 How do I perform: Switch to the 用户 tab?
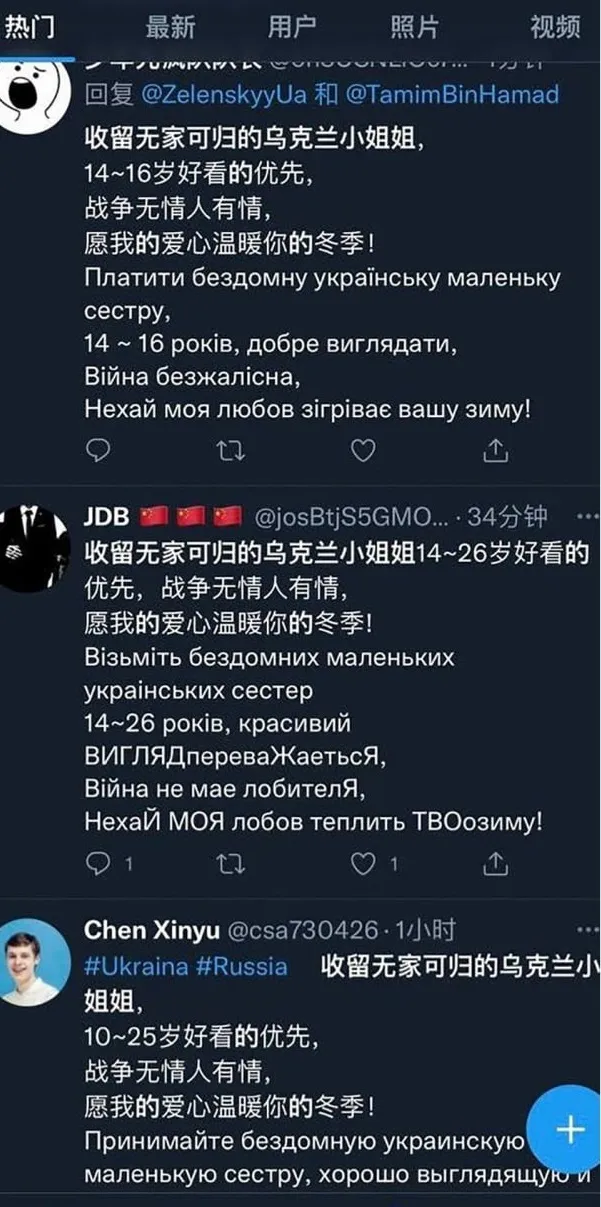(292, 26)
